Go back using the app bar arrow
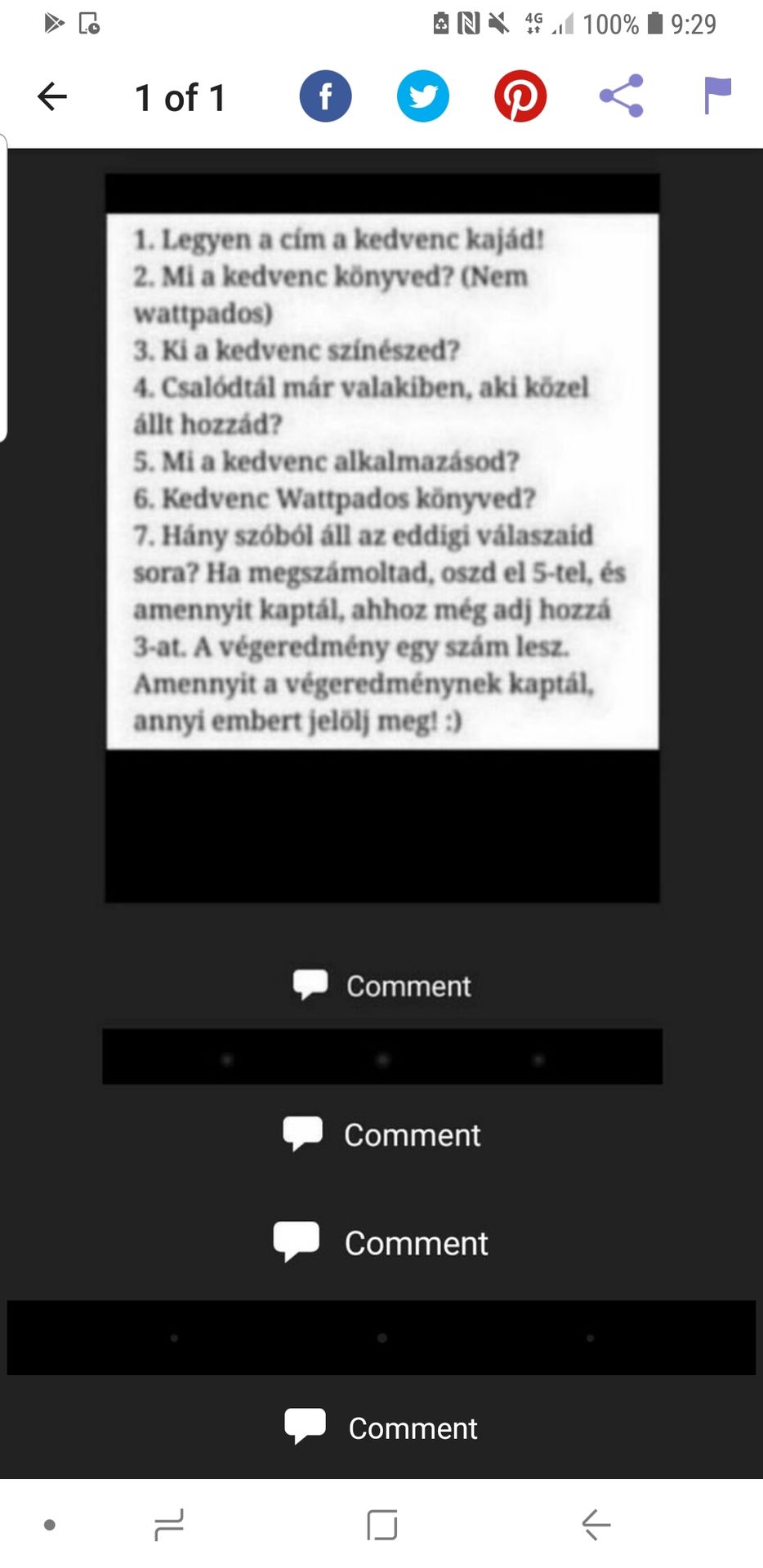Viewport: 763px width, 1568px height. tap(52, 96)
